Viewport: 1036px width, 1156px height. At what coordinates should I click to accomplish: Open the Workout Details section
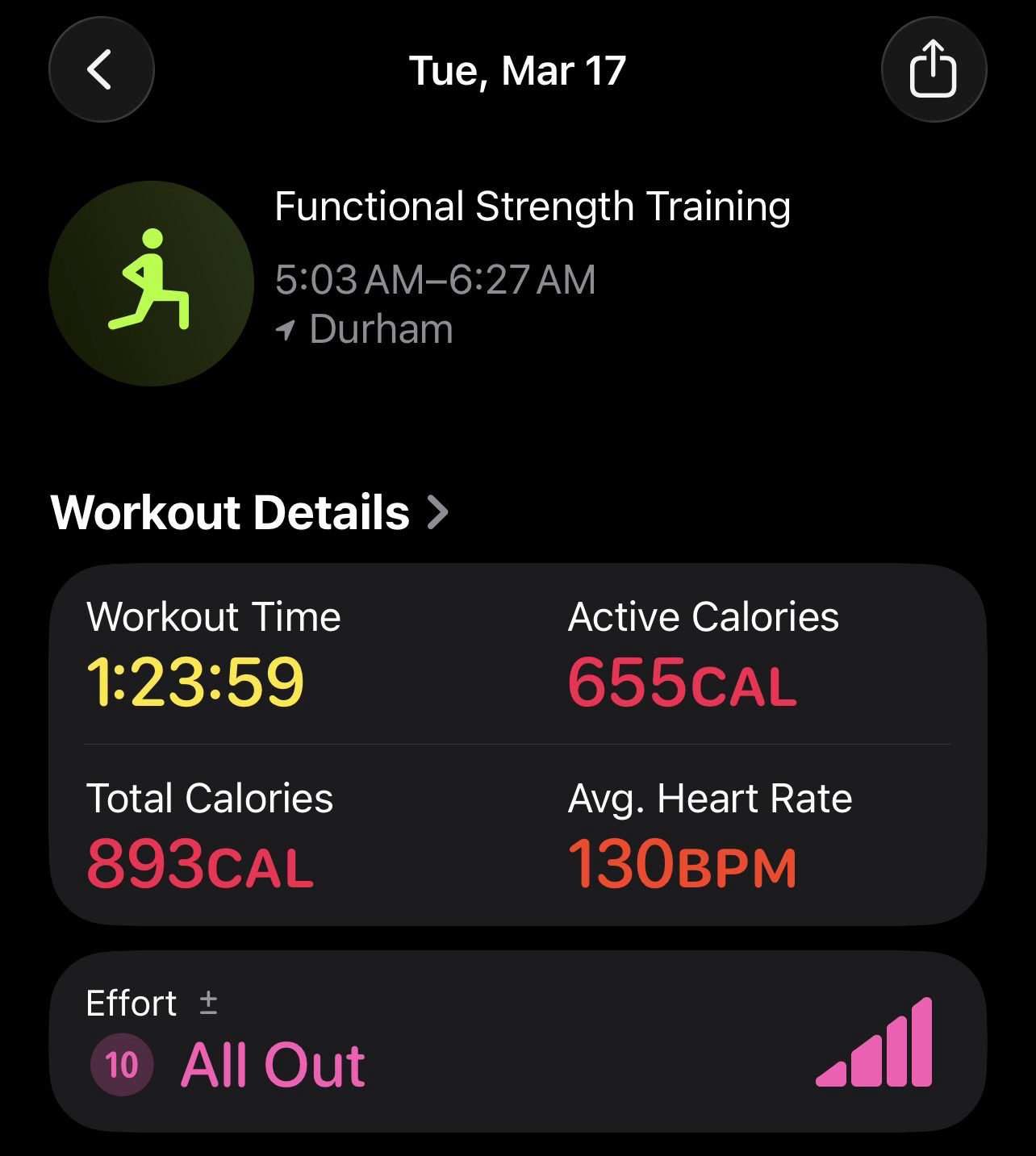point(249,512)
